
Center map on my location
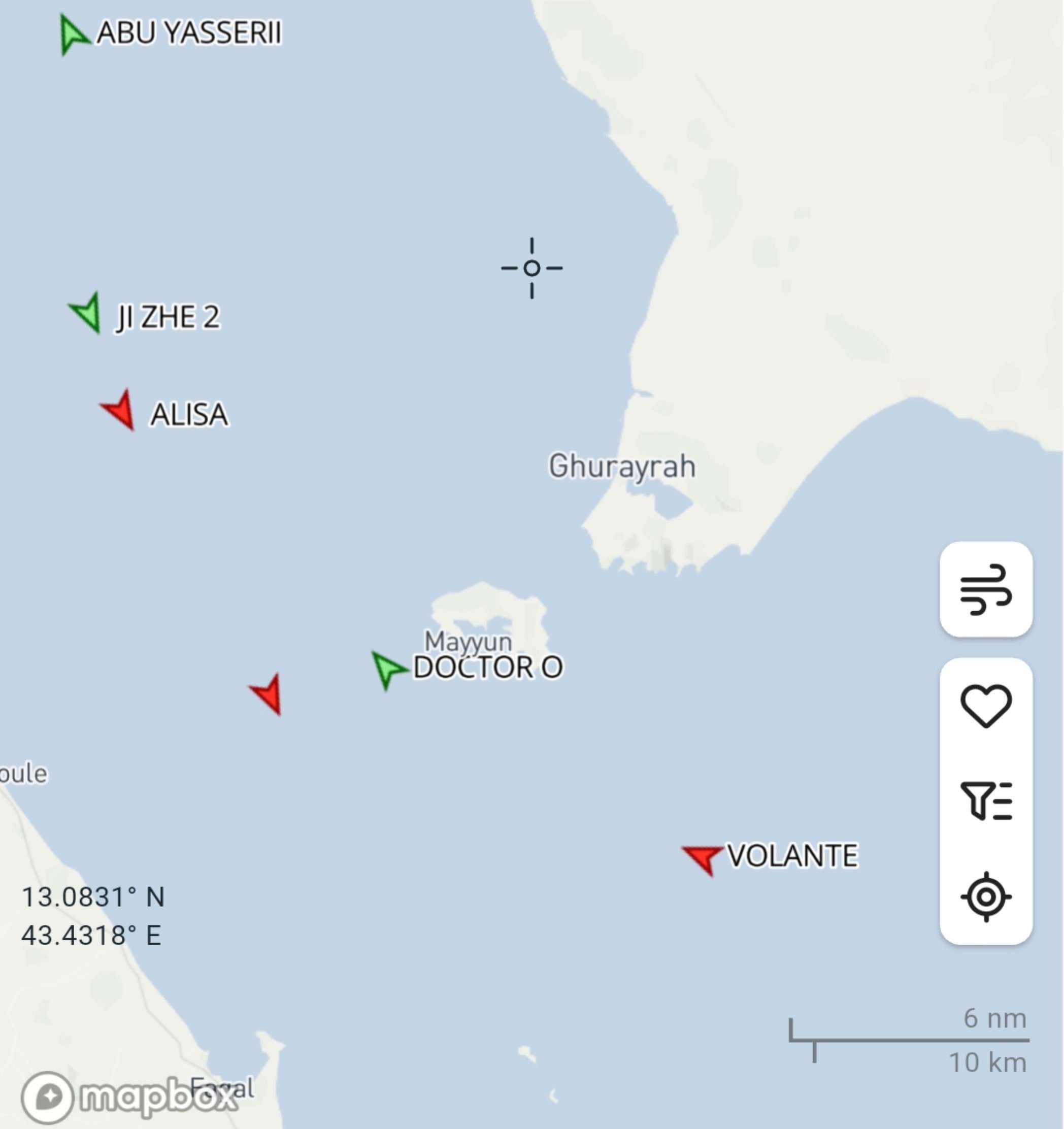click(x=986, y=896)
